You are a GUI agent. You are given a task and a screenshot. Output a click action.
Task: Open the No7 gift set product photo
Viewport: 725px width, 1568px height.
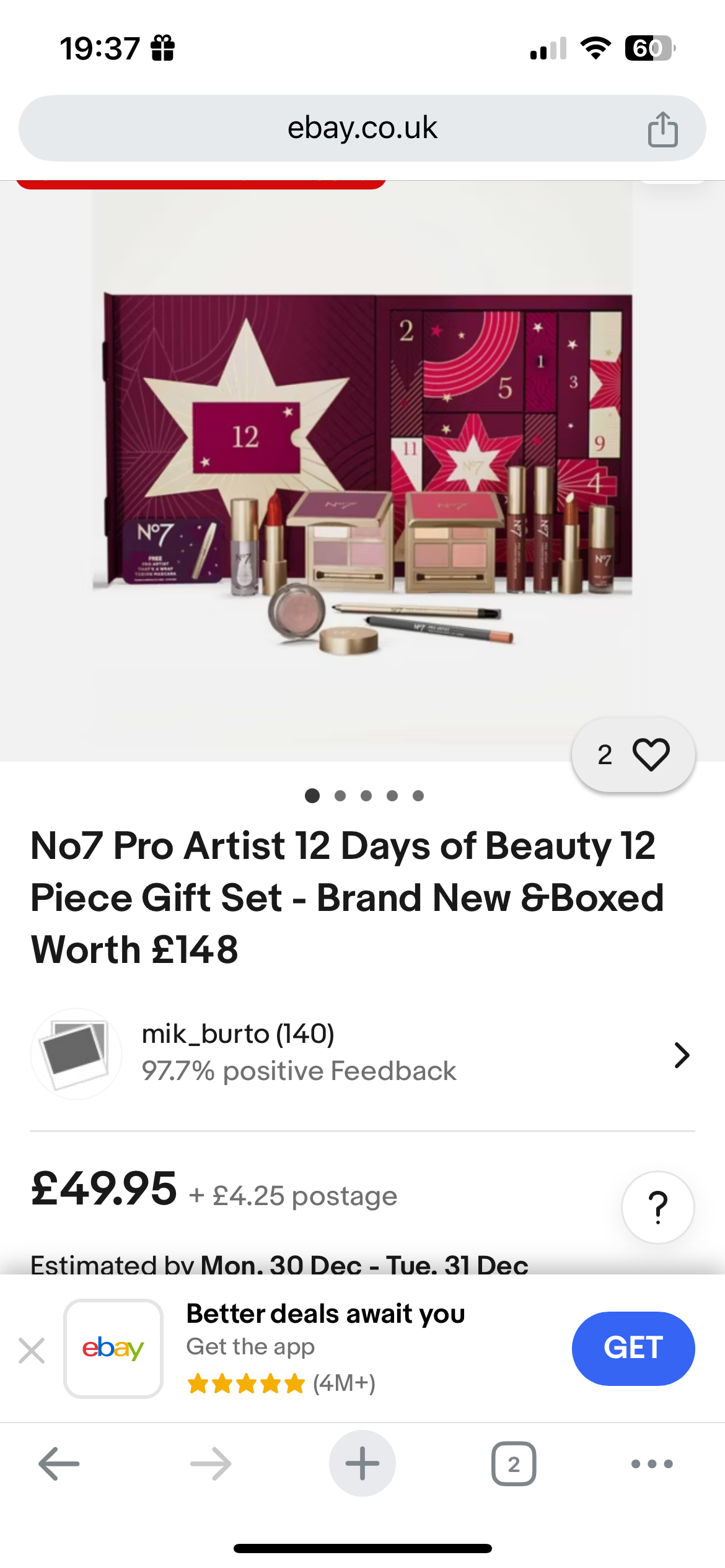click(x=362, y=471)
